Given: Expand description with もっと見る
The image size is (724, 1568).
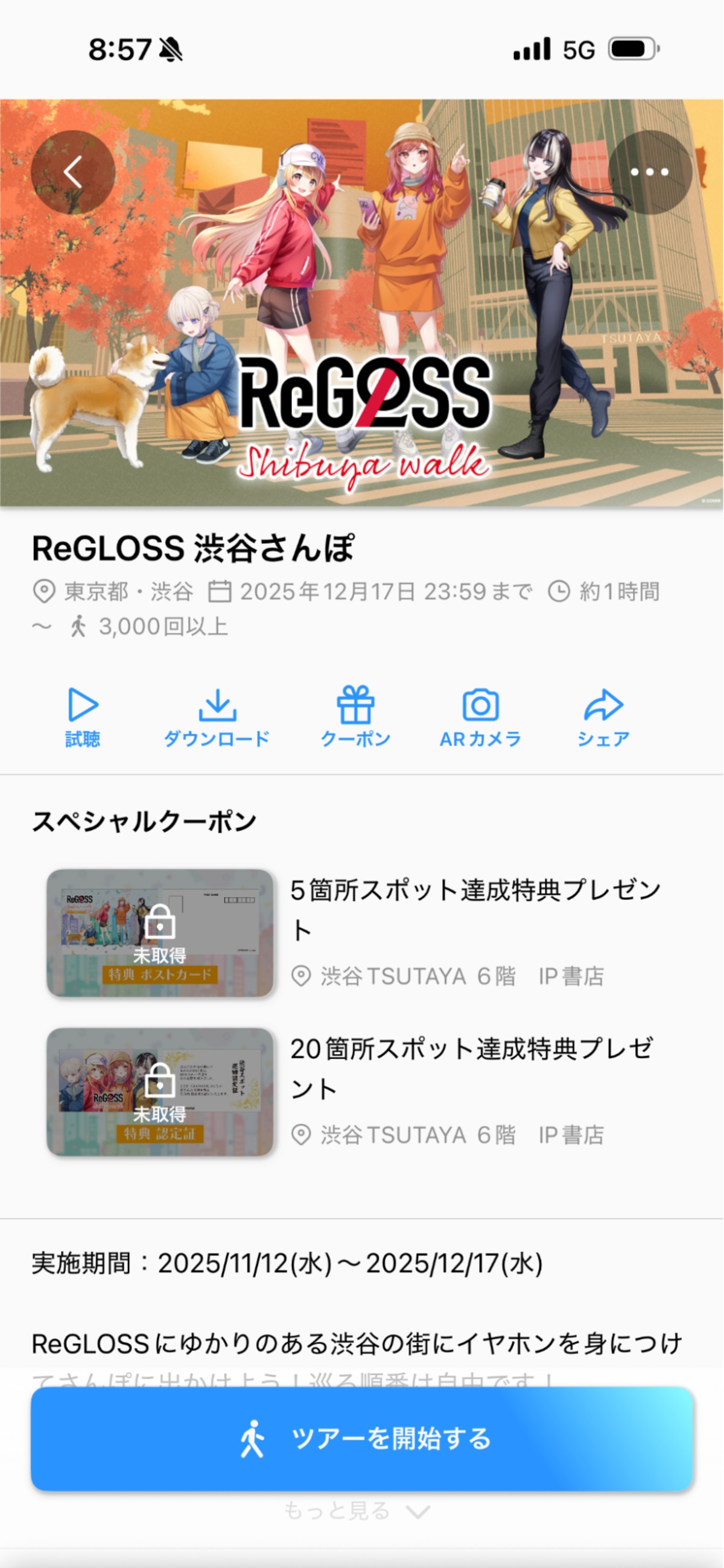Looking at the screenshot, I should click(357, 1511).
